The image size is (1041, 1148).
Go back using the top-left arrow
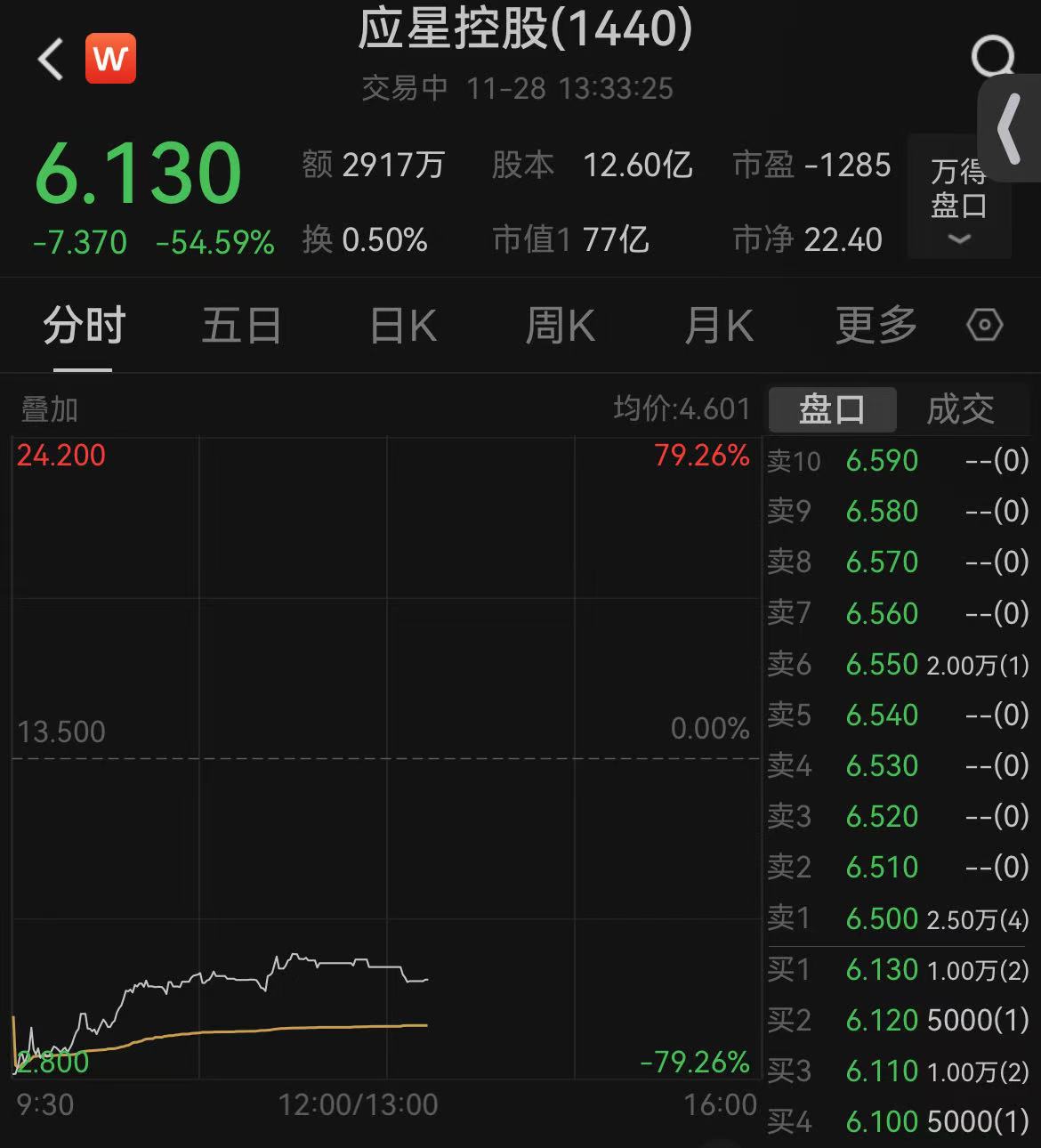(51, 60)
